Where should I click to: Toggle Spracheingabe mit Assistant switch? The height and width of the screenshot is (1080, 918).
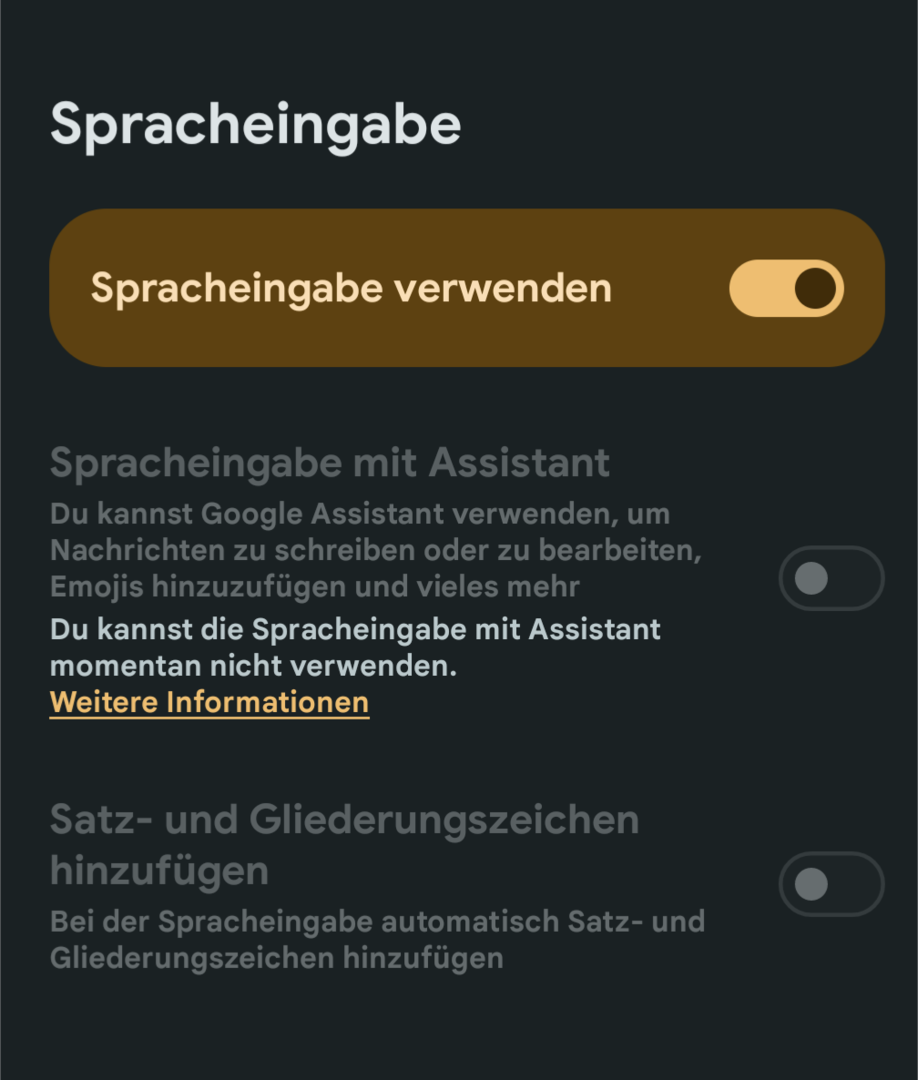[x=831, y=578]
